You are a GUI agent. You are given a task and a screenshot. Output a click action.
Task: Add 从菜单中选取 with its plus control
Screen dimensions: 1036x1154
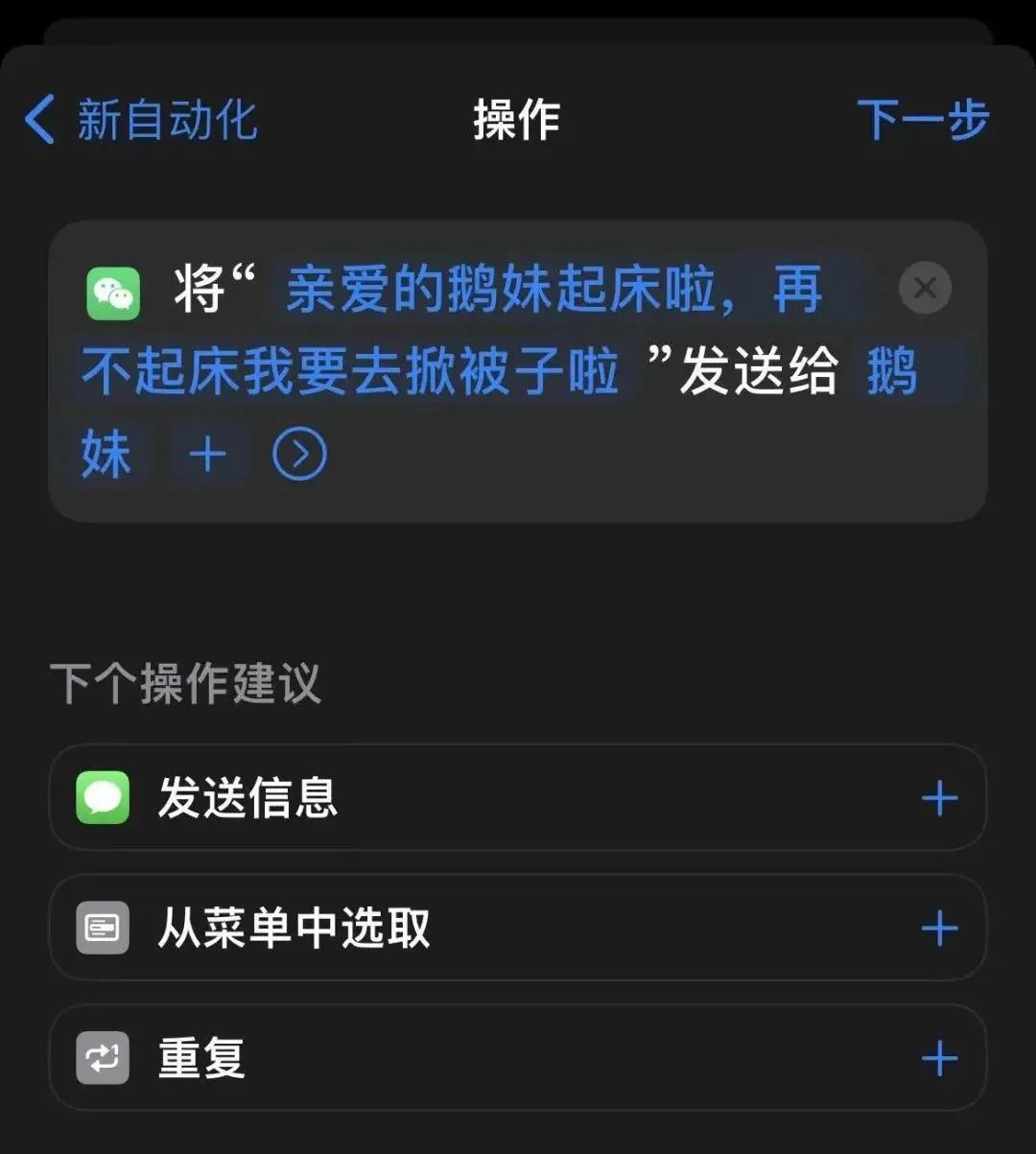(x=941, y=928)
